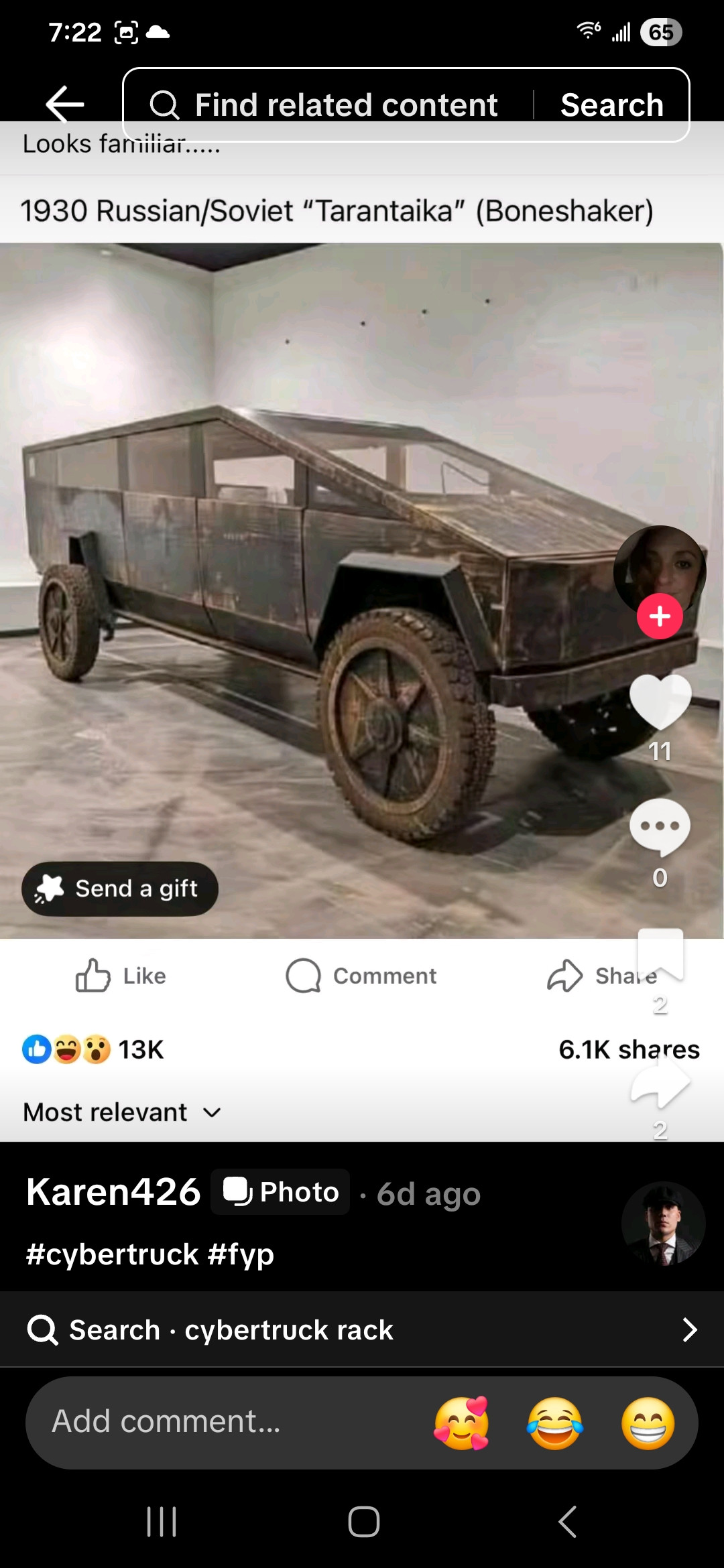Screen dimensions: 724x1568
Task: Open the round profile picture beside the caption
Action: click(x=663, y=1224)
